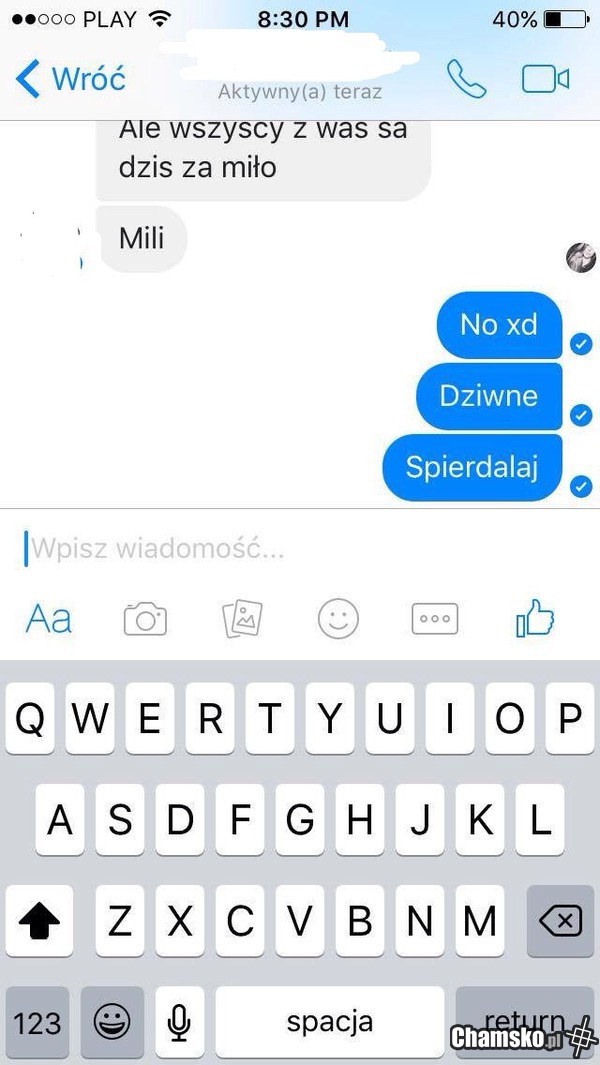Viewport: 600px width, 1065px height.
Task: Start a voice call
Action: [x=466, y=78]
